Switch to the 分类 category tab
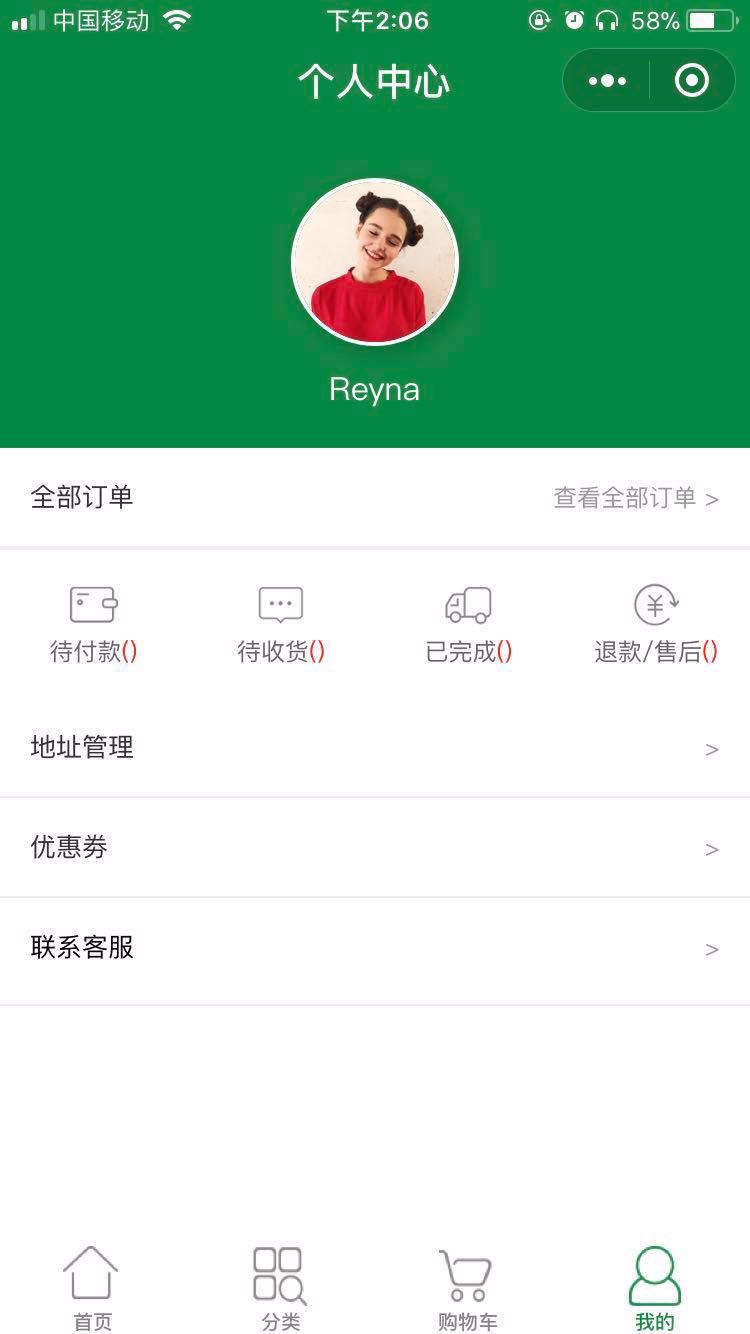This screenshot has width=750, height=1334. [x=281, y=1288]
